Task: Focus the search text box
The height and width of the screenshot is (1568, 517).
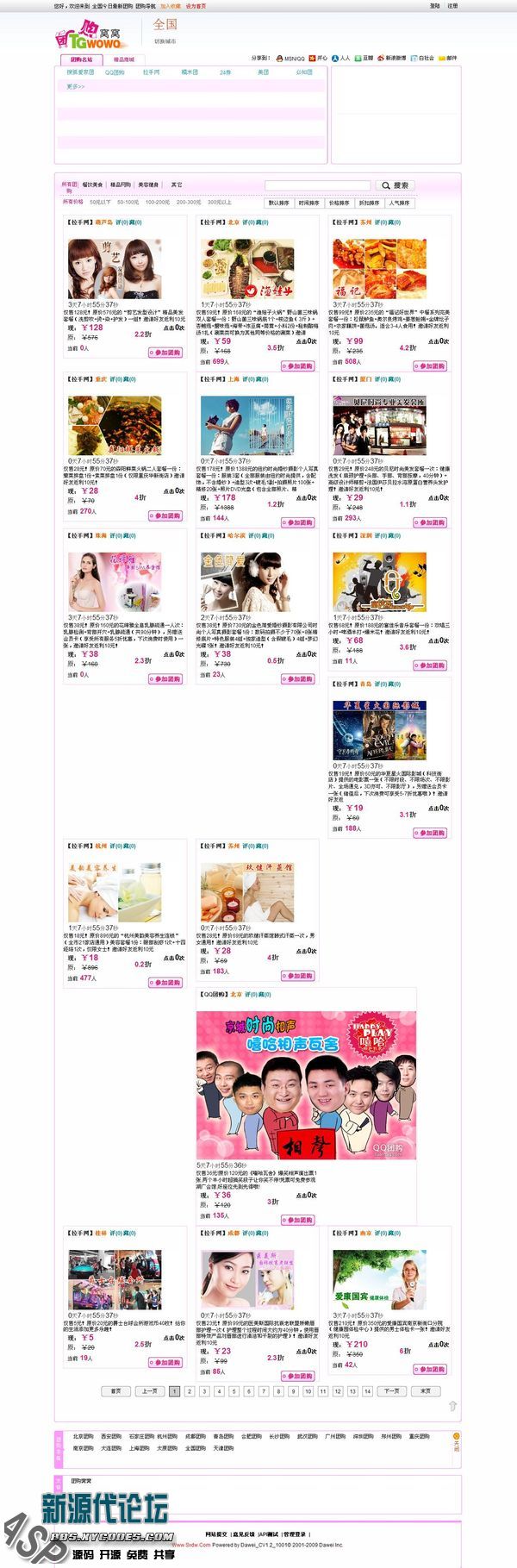Action: pyautogui.click(x=318, y=185)
